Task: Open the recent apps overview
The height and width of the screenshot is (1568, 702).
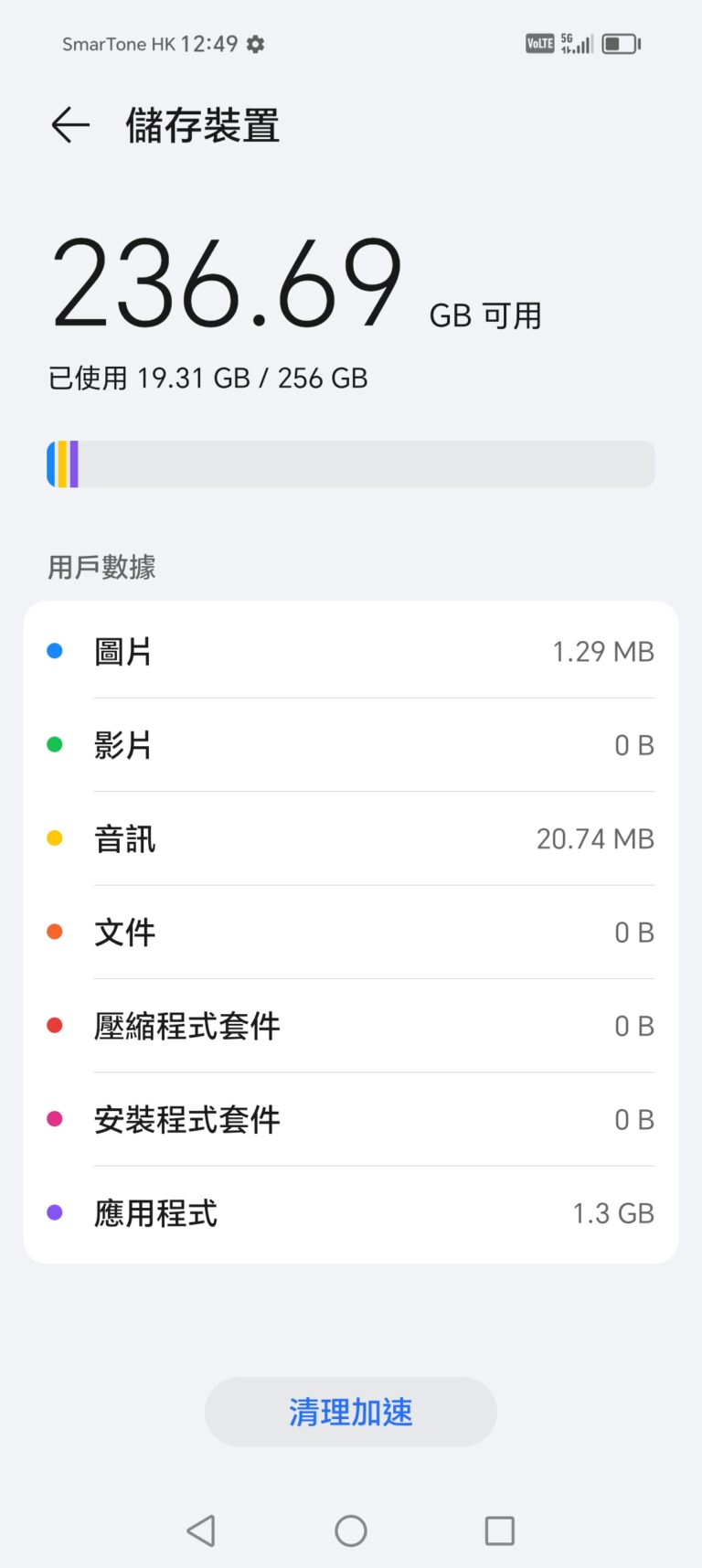Action: 499,1531
